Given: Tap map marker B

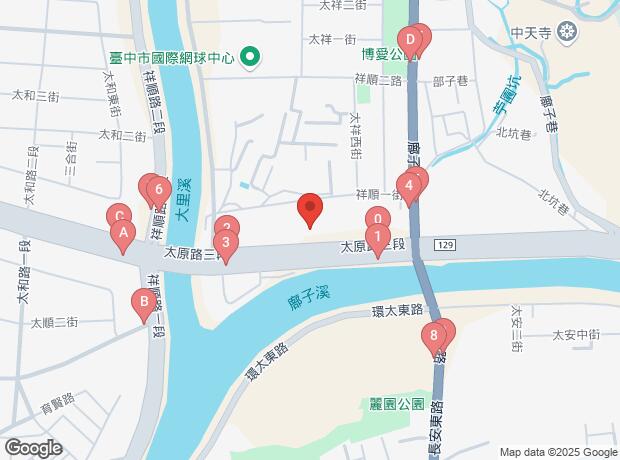Looking at the screenshot, I should pos(145,301).
